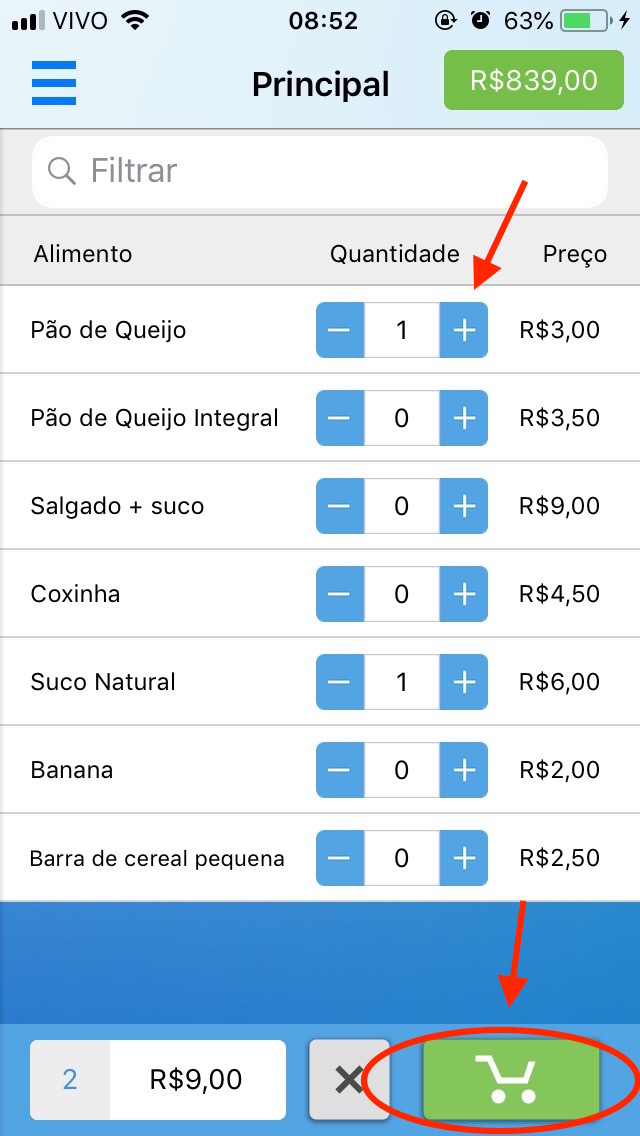Increase Pão de Queijo quantity
The width and height of the screenshot is (640, 1136).
[464, 330]
